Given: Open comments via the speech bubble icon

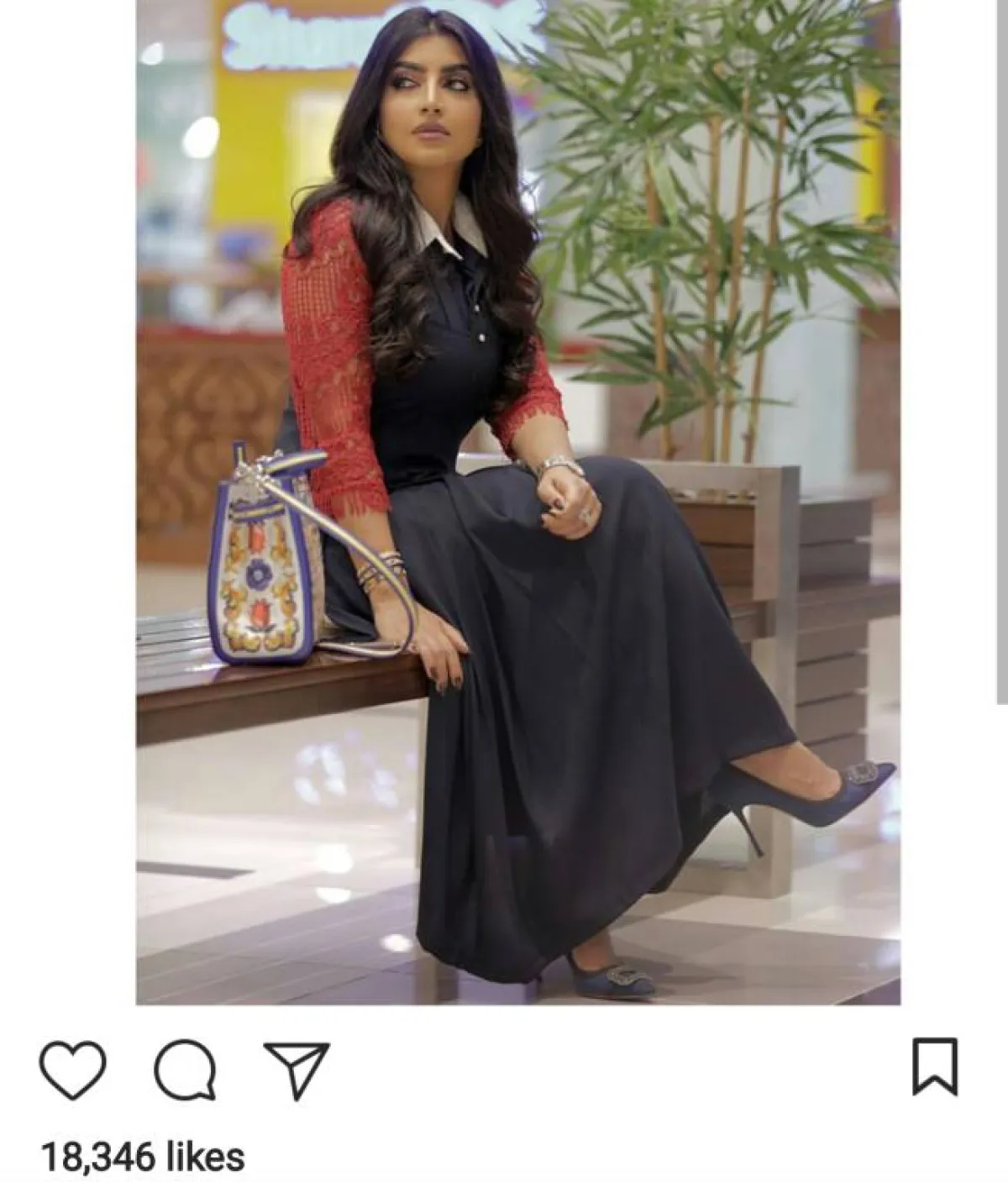Looking at the screenshot, I should [185, 1070].
